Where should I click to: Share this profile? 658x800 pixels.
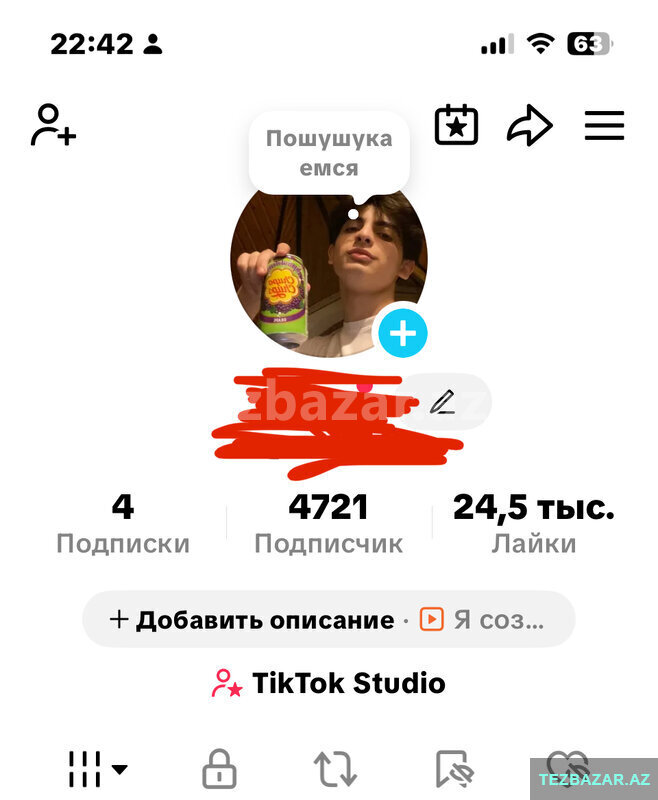coord(529,126)
